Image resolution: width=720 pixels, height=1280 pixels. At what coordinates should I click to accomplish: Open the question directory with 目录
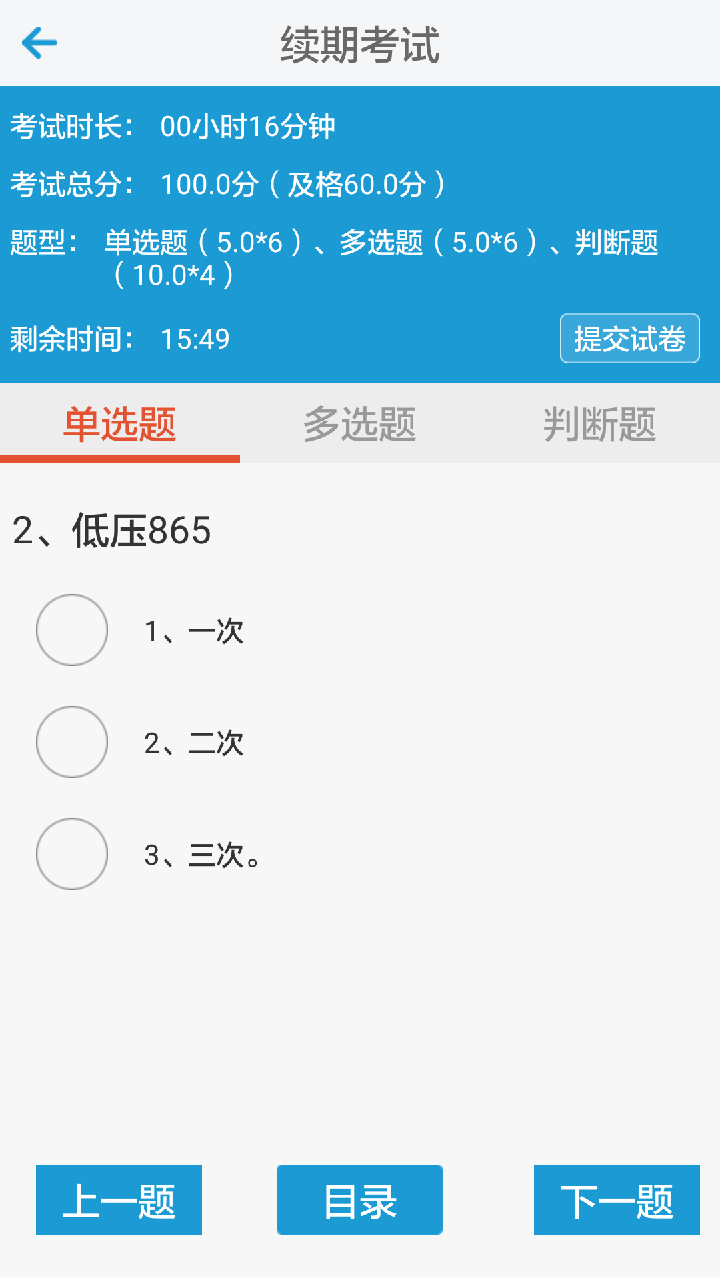359,1200
